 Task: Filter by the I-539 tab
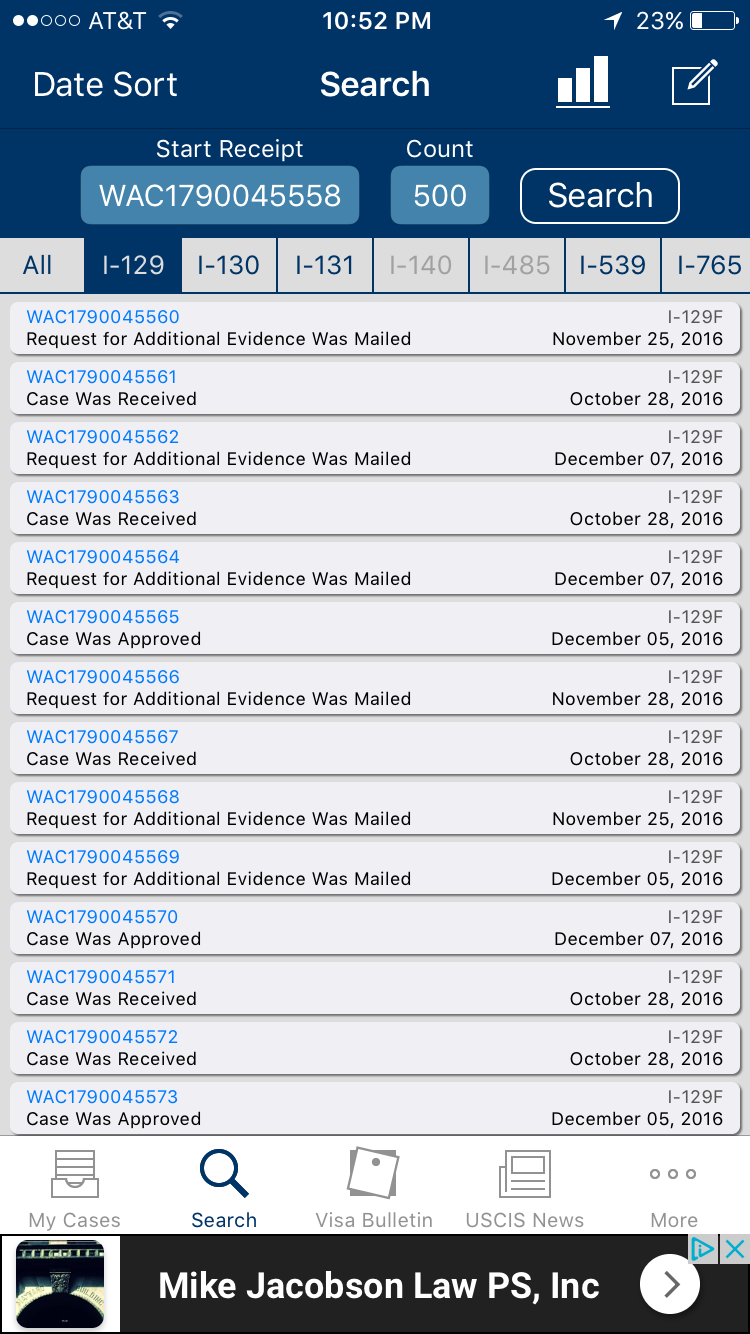[612, 265]
